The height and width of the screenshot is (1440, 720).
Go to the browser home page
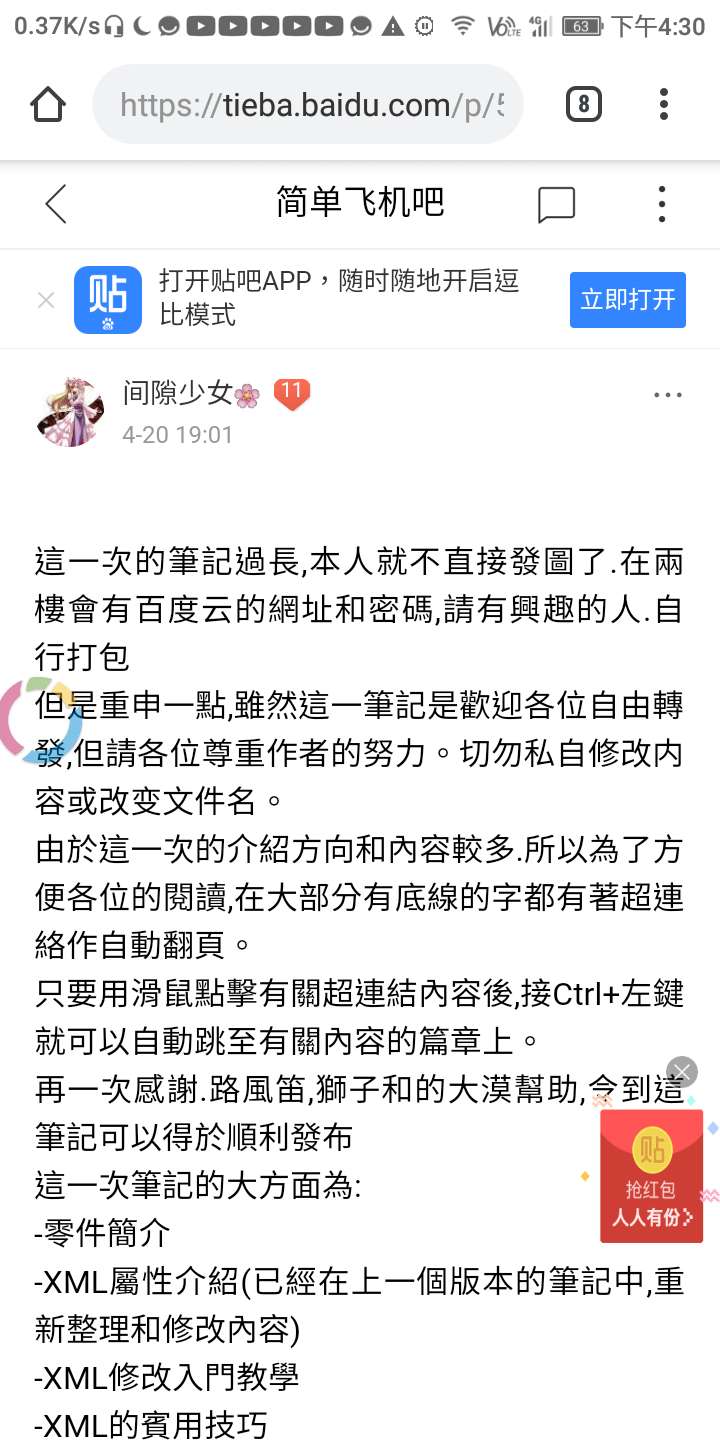click(48, 104)
